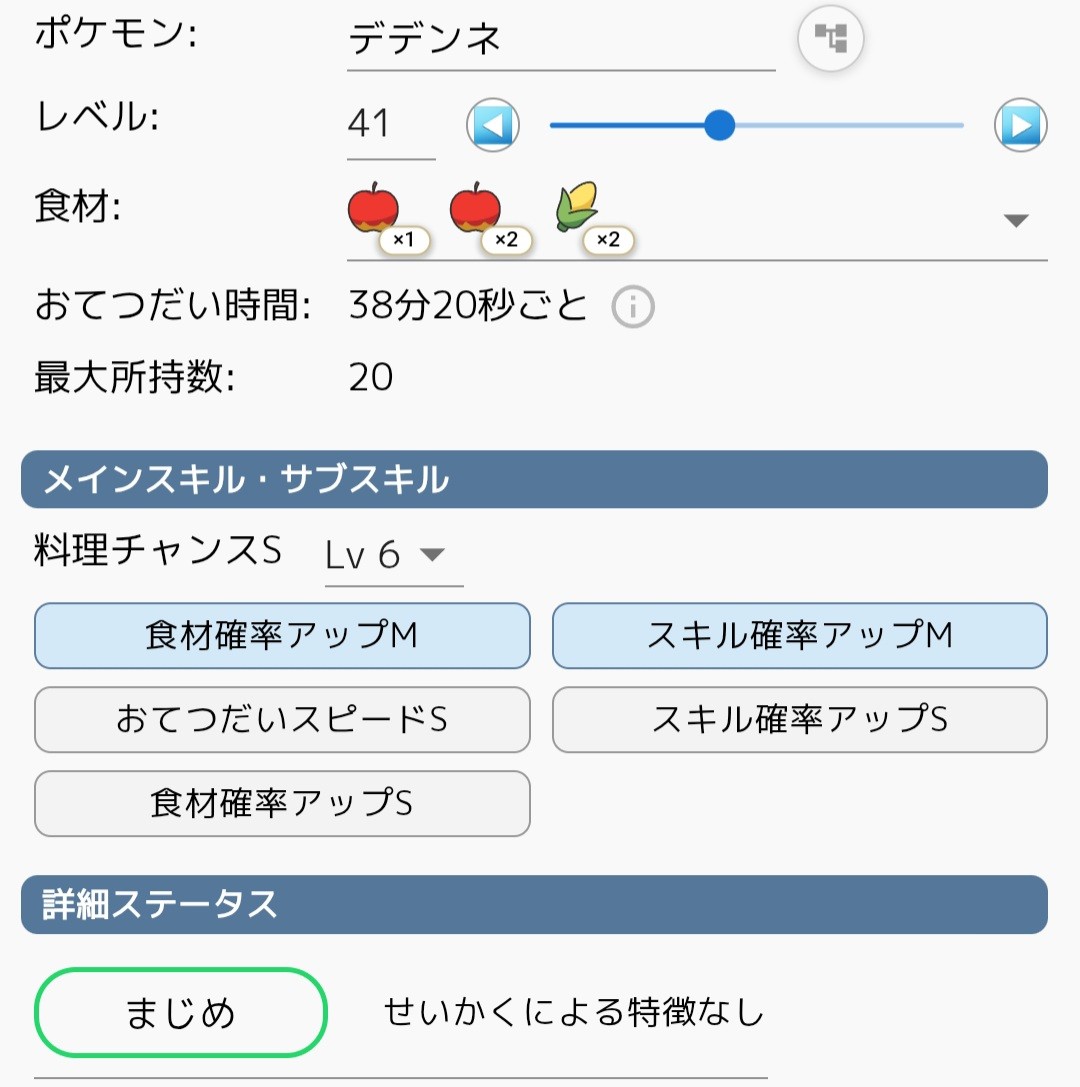Screen dimensions: 1080x1087
Task: Tap the ポケモン name field デデンネ
Action: click(560, 42)
